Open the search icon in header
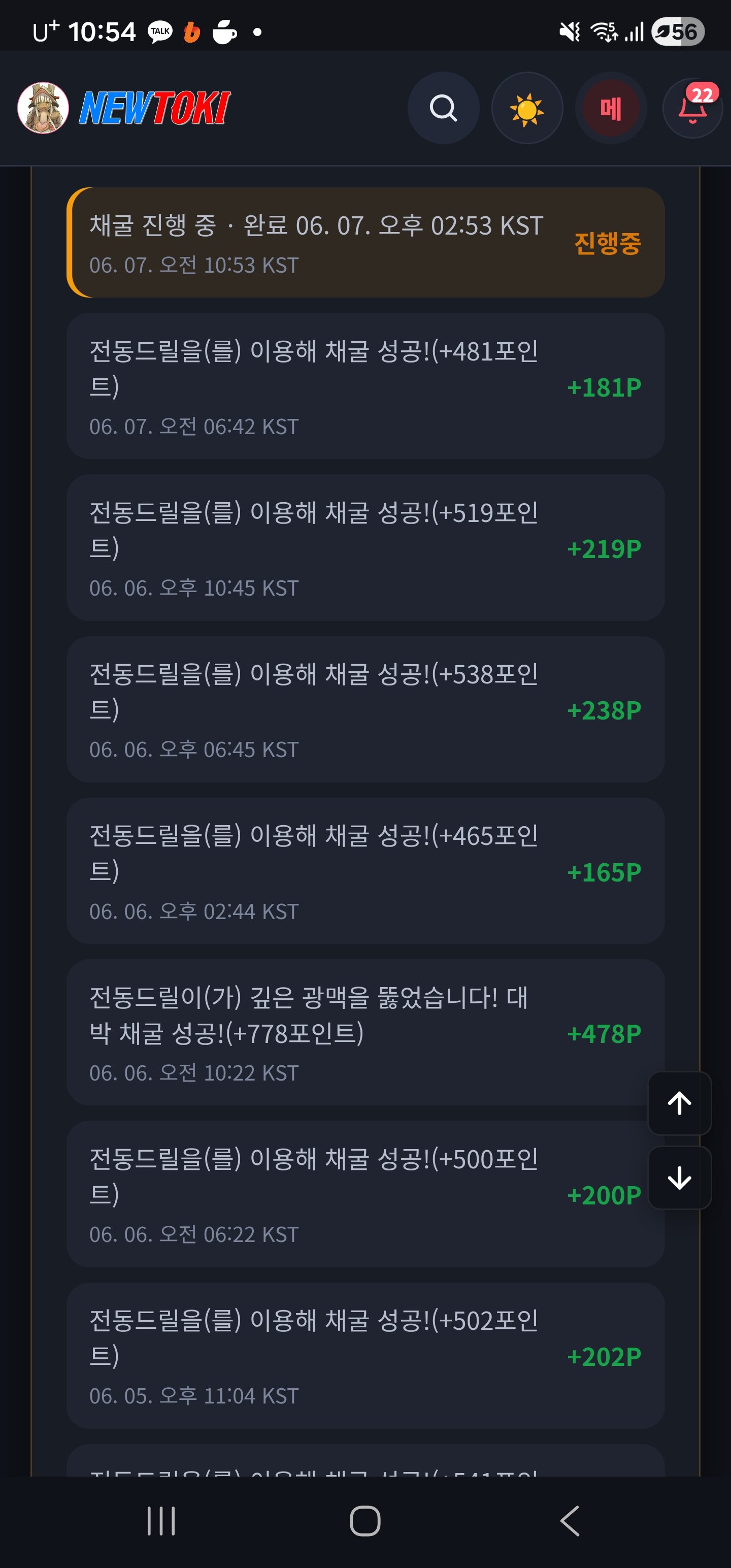The height and width of the screenshot is (1568, 731). coord(443,108)
